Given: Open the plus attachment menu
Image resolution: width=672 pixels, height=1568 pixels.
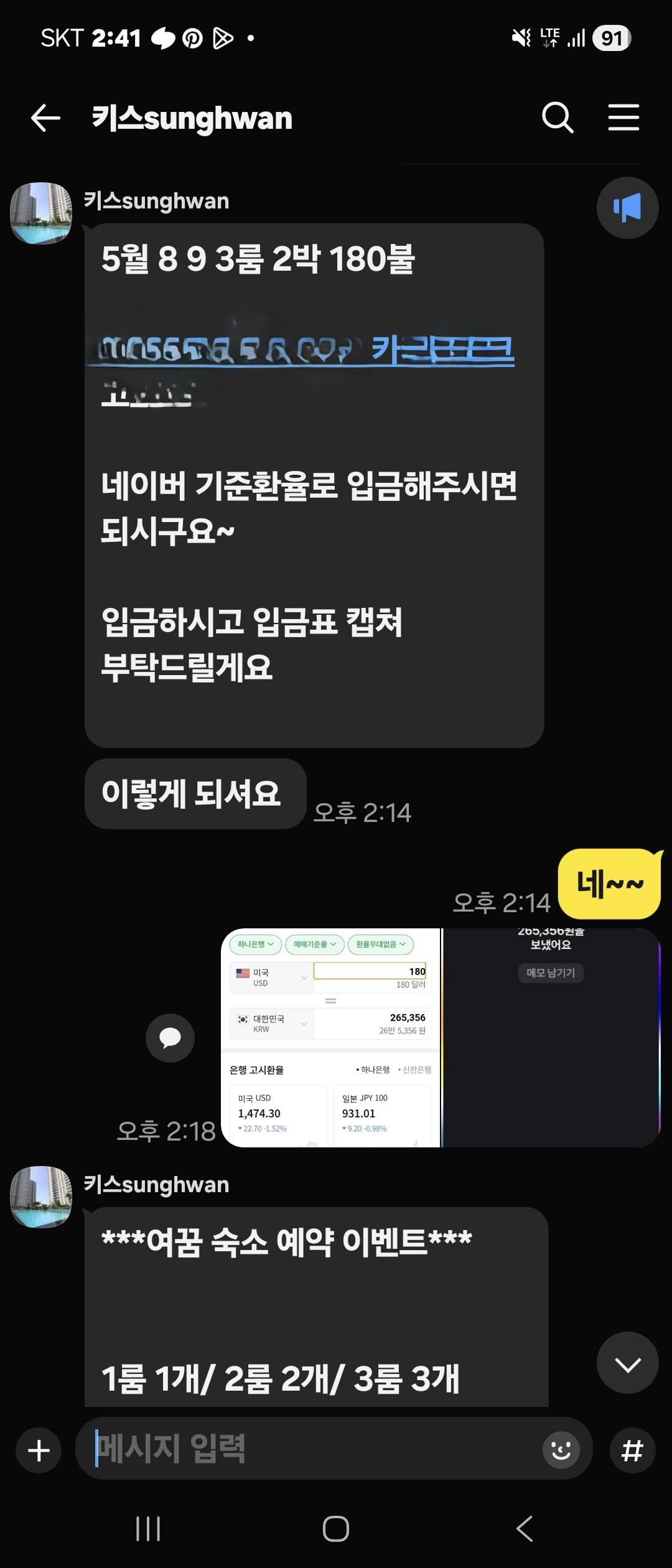Looking at the screenshot, I should pyautogui.click(x=39, y=1450).
